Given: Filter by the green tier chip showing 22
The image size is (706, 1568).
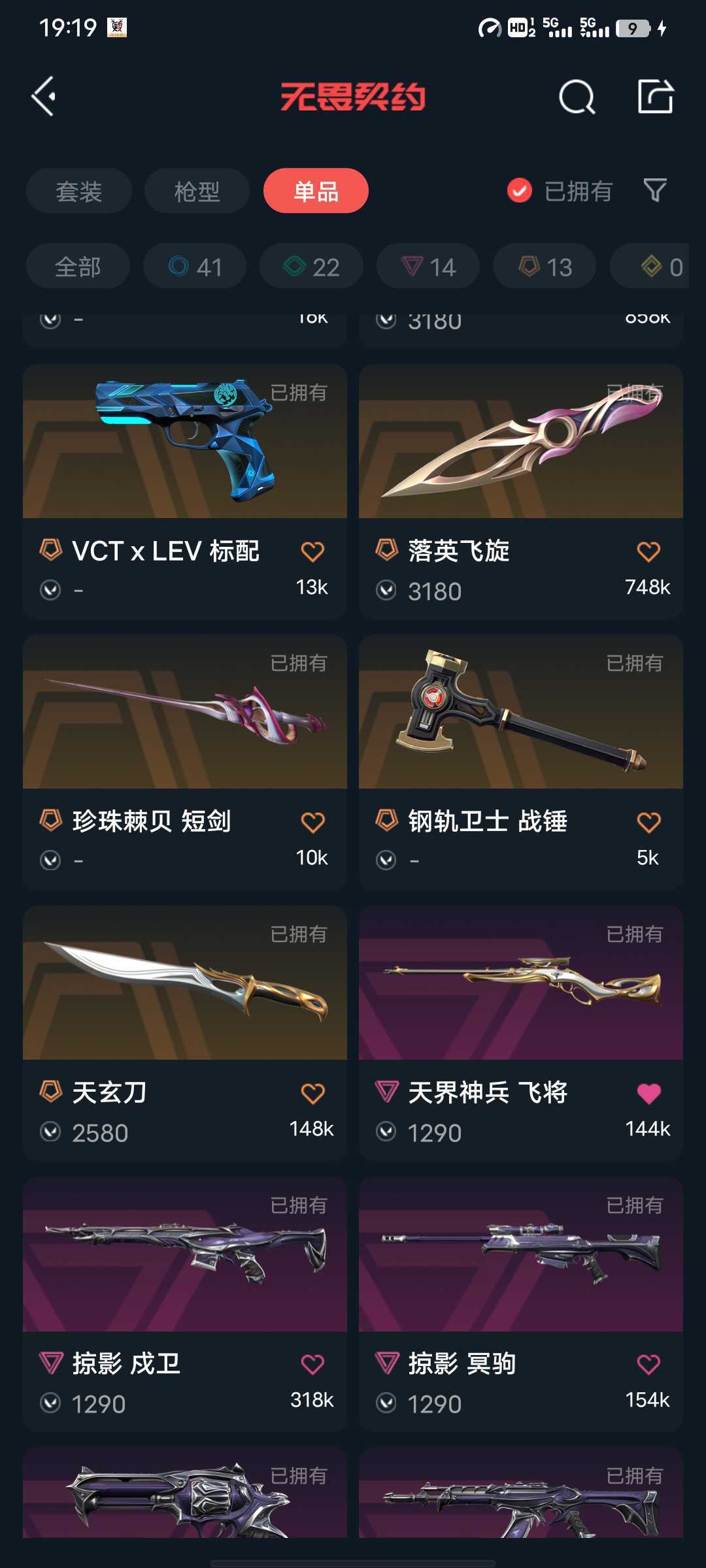Looking at the screenshot, I should (x=311, y=267).
